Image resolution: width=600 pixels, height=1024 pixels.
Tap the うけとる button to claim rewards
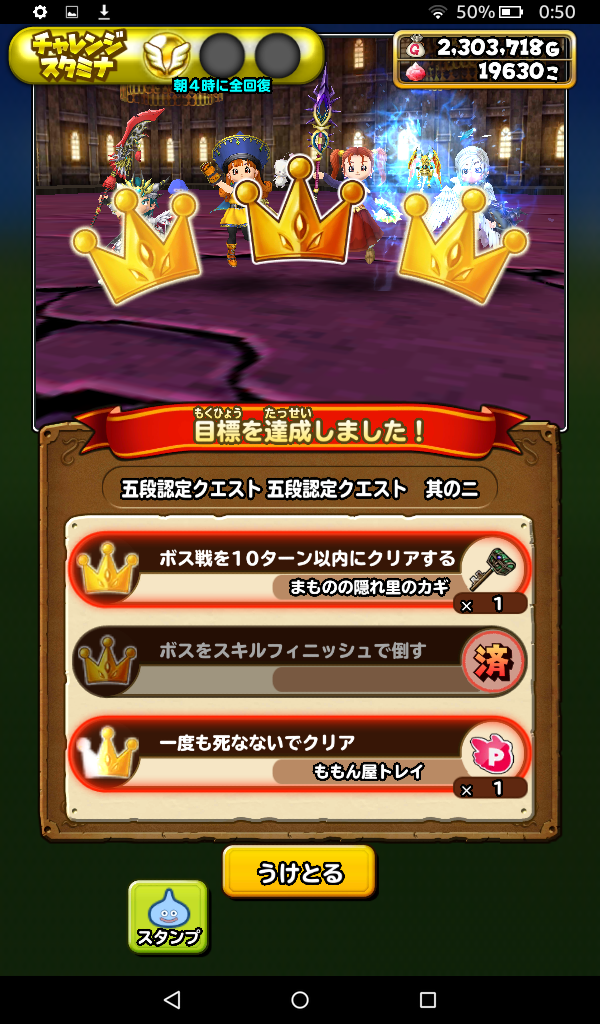pos(299,872)
